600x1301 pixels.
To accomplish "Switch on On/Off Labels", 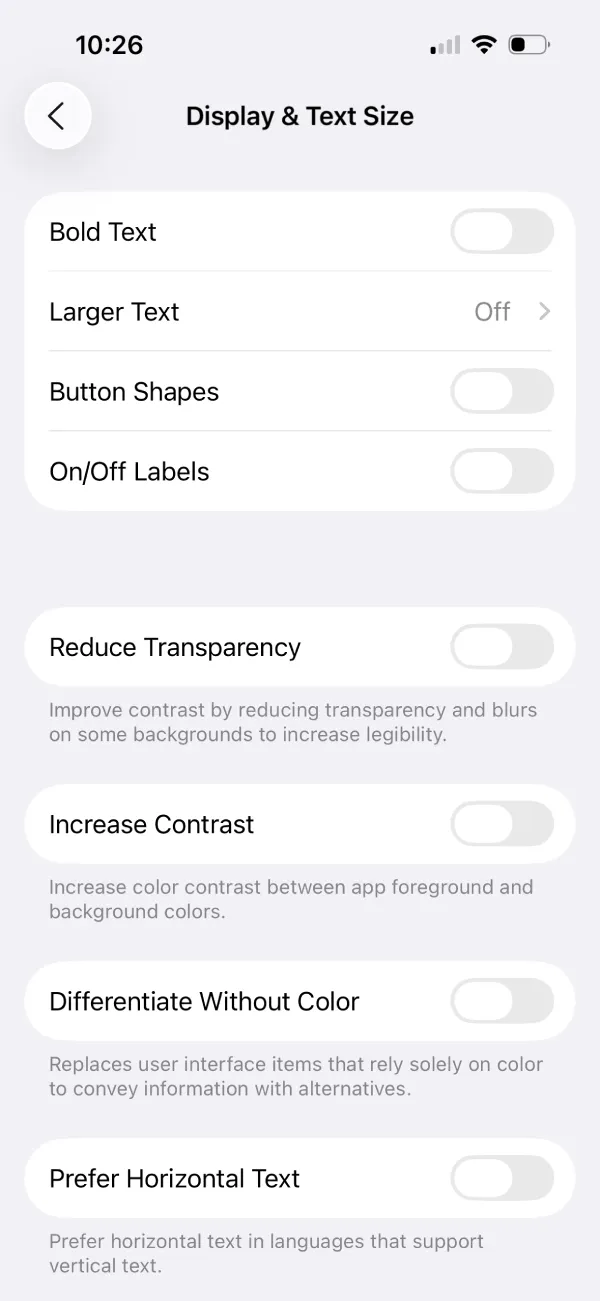I will 502,472.
